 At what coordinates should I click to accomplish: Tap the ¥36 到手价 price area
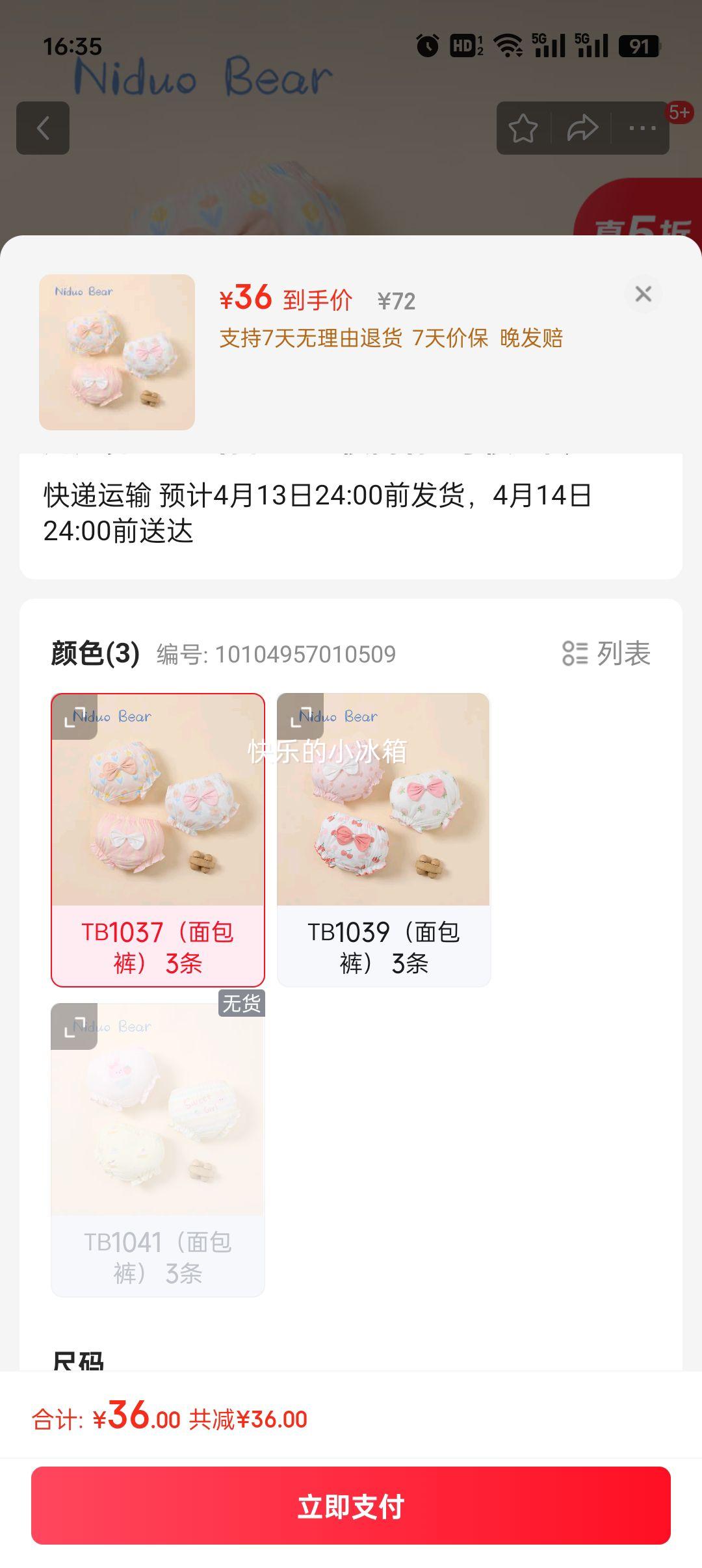pos(286,300)
